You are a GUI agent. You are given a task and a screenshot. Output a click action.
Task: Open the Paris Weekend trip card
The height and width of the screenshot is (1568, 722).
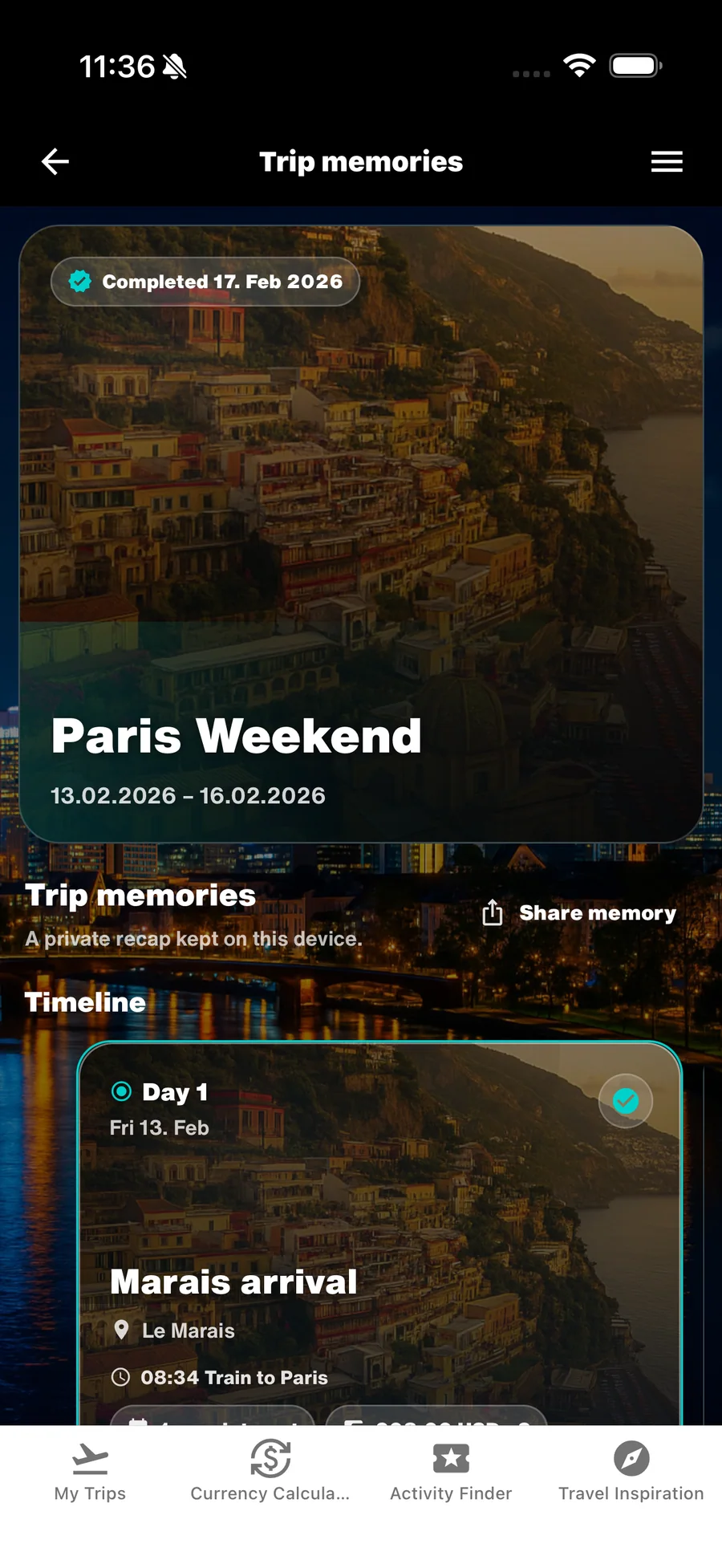pyautogui.click(x=361, y=534)
